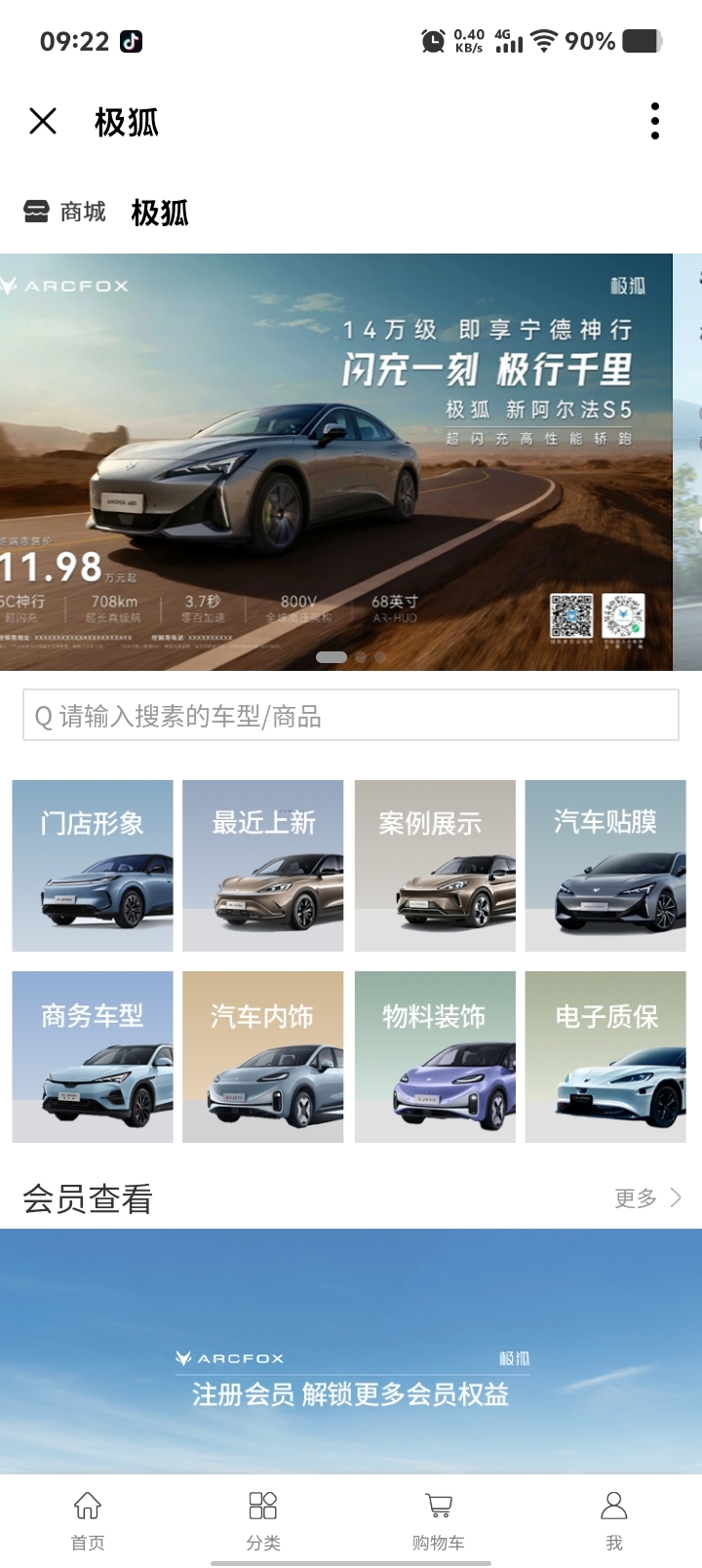Open the 电子质保 tile
This screenshot has height=1568, width=702.
tap(605, 1056)
